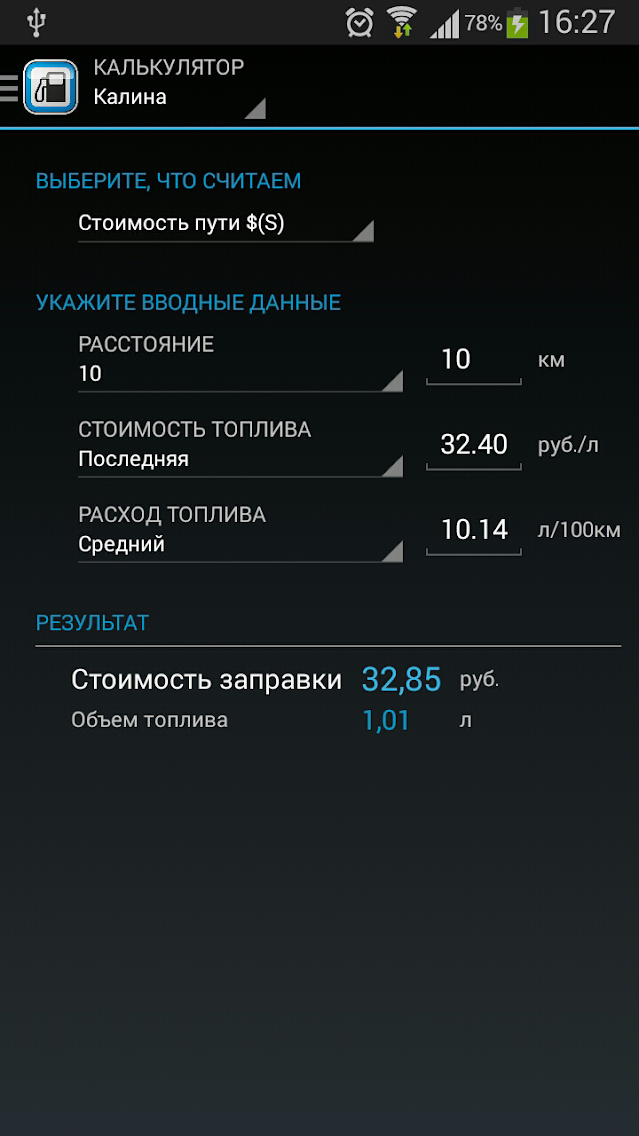Expand the Стоимость пути $(S) dropdown
Image resolution: width=639 pixels, height=1136 pixels.
tap(225, 224)
